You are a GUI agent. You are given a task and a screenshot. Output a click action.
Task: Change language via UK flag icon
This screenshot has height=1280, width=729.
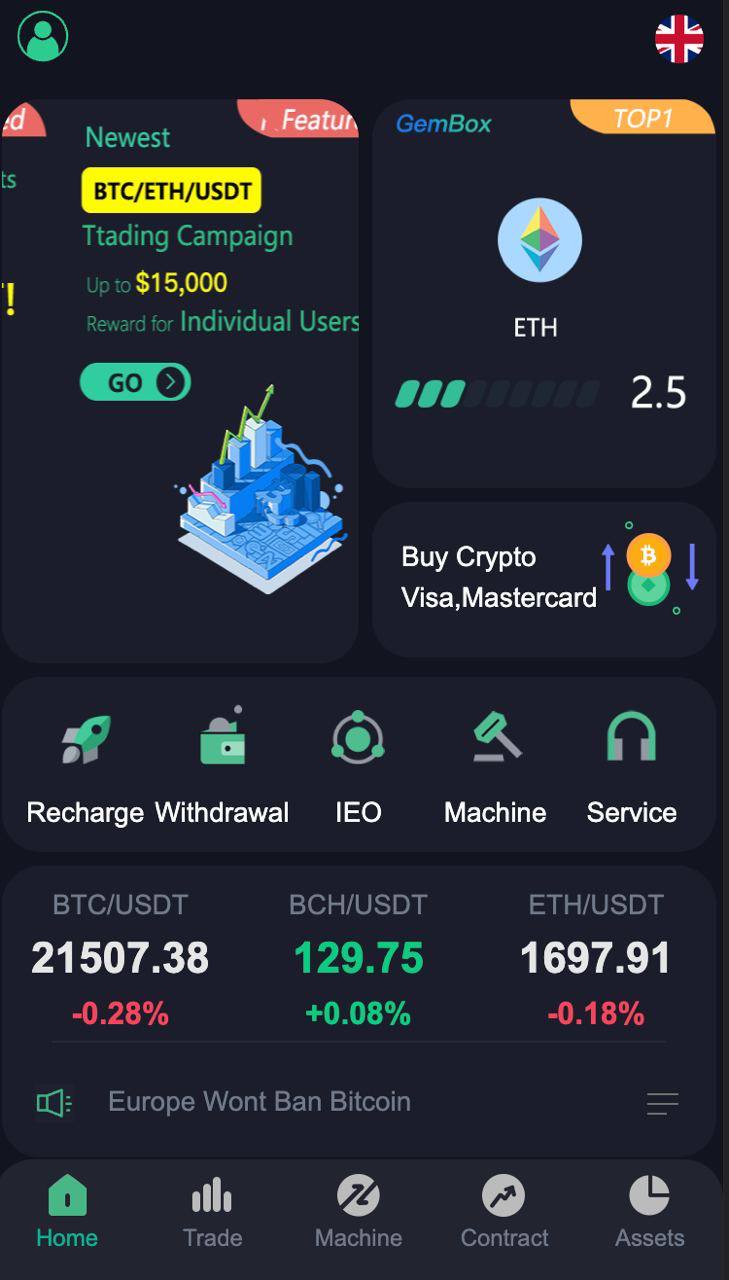[679, 39]
